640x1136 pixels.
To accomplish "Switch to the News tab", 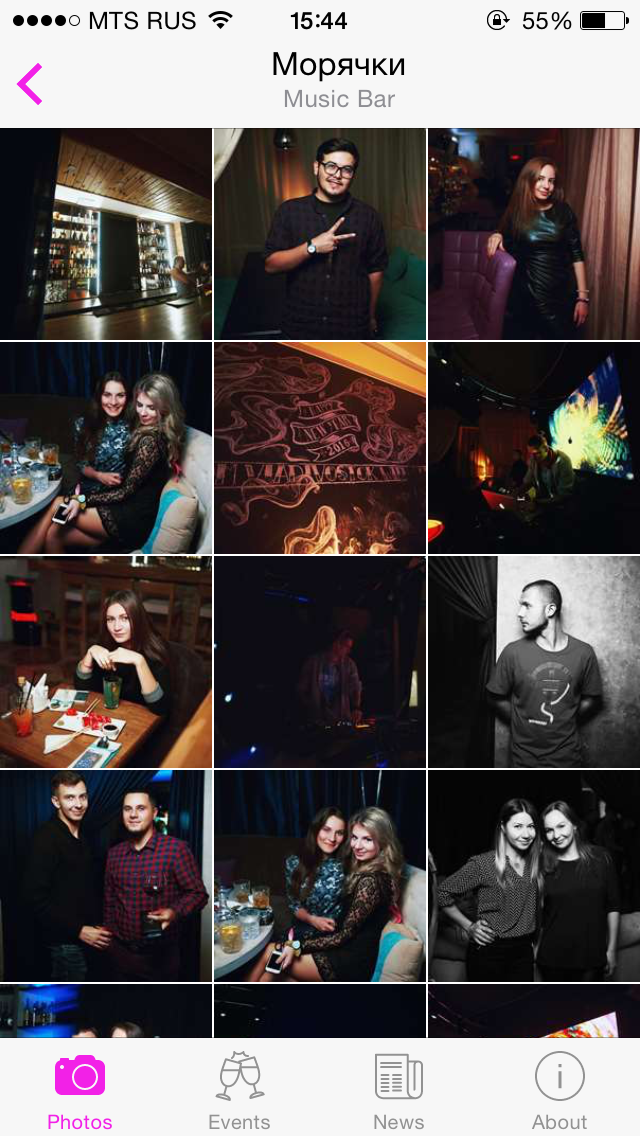I will [x=399, y=1089].
